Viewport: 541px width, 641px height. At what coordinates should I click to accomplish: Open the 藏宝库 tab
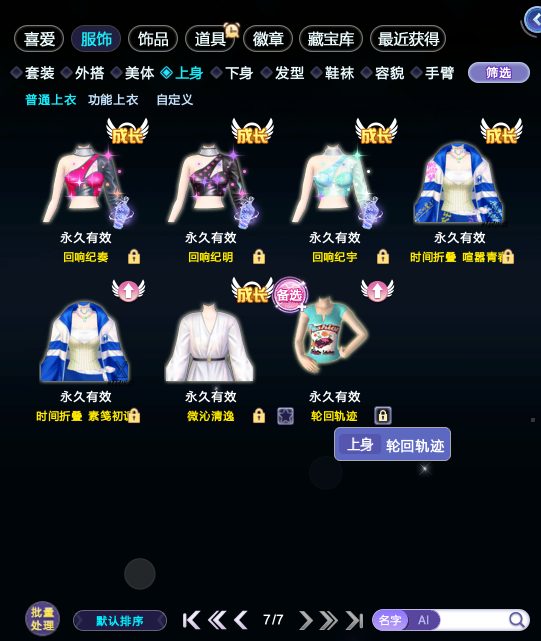[x=331, y=39]
